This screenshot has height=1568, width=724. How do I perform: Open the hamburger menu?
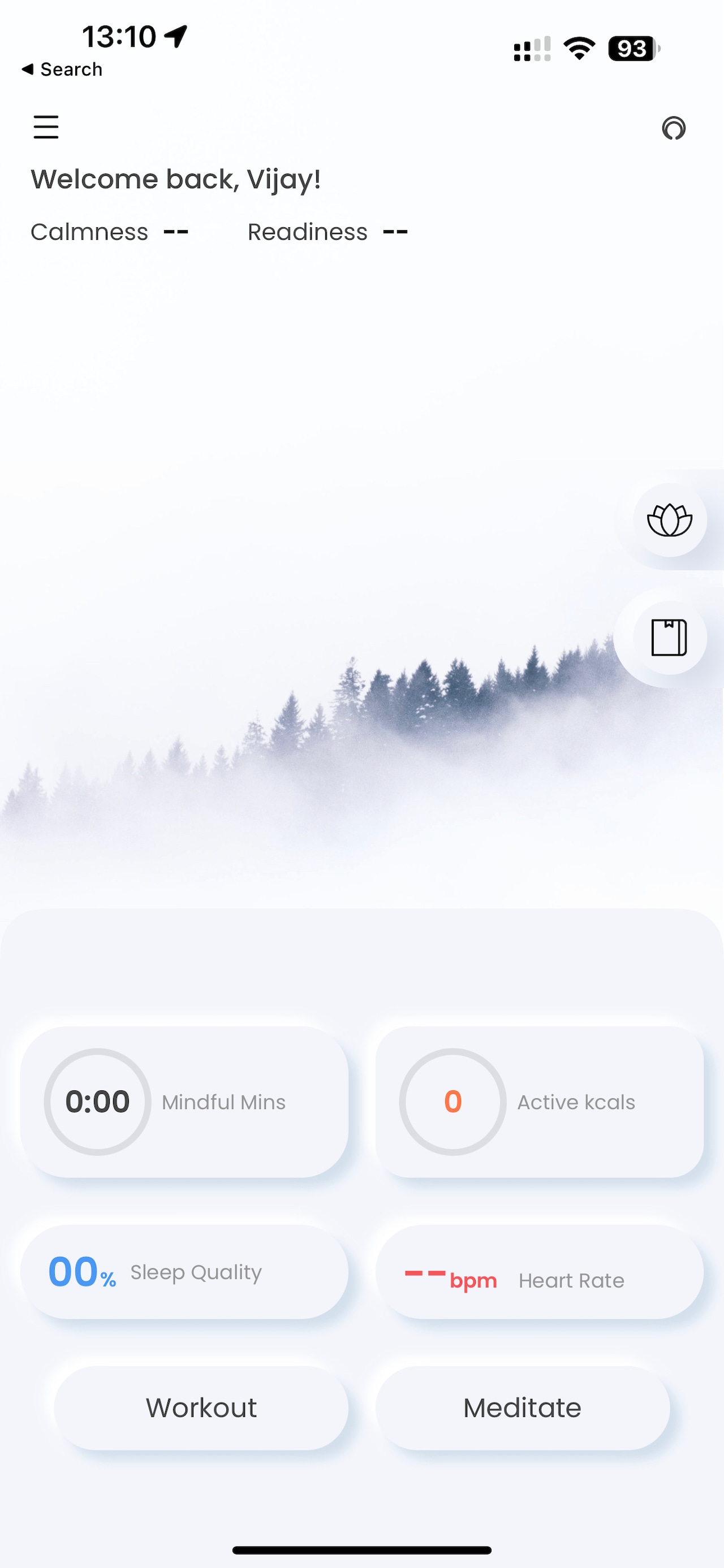[46, 127]
